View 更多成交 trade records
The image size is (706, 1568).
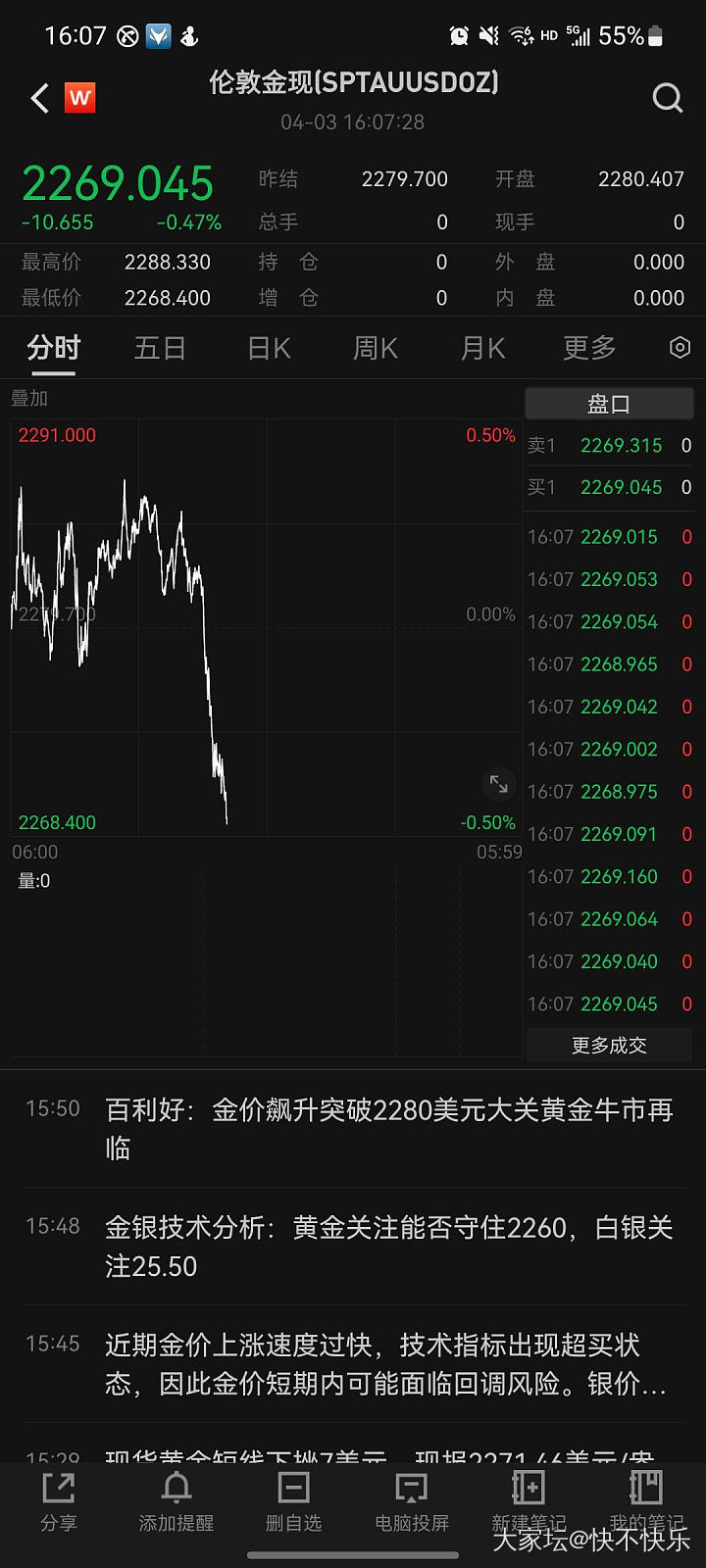[609, 1046]
